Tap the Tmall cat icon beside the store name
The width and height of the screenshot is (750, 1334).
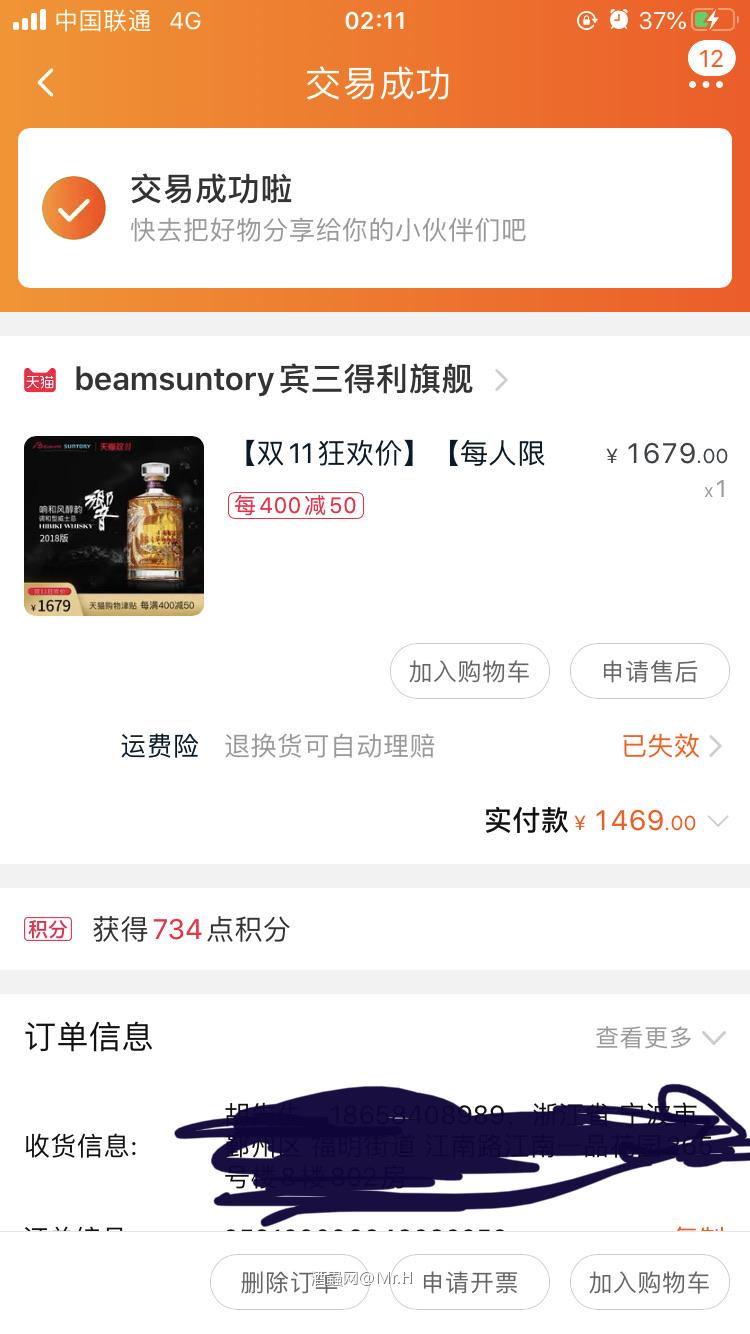pyautogui.click(x=39, y=380)
